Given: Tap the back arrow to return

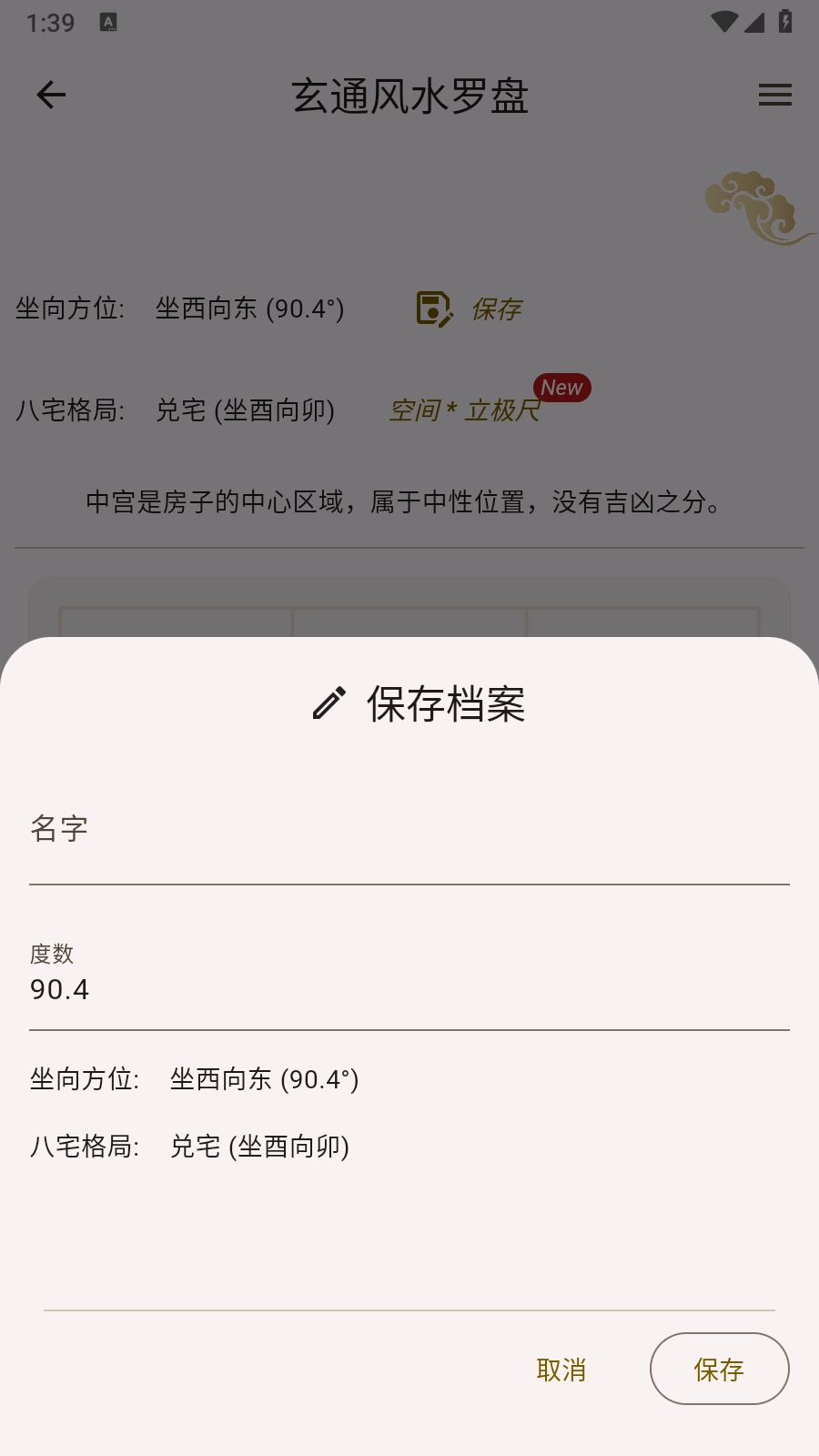Looking at the screenshot, I should click(x=51, y=95).
